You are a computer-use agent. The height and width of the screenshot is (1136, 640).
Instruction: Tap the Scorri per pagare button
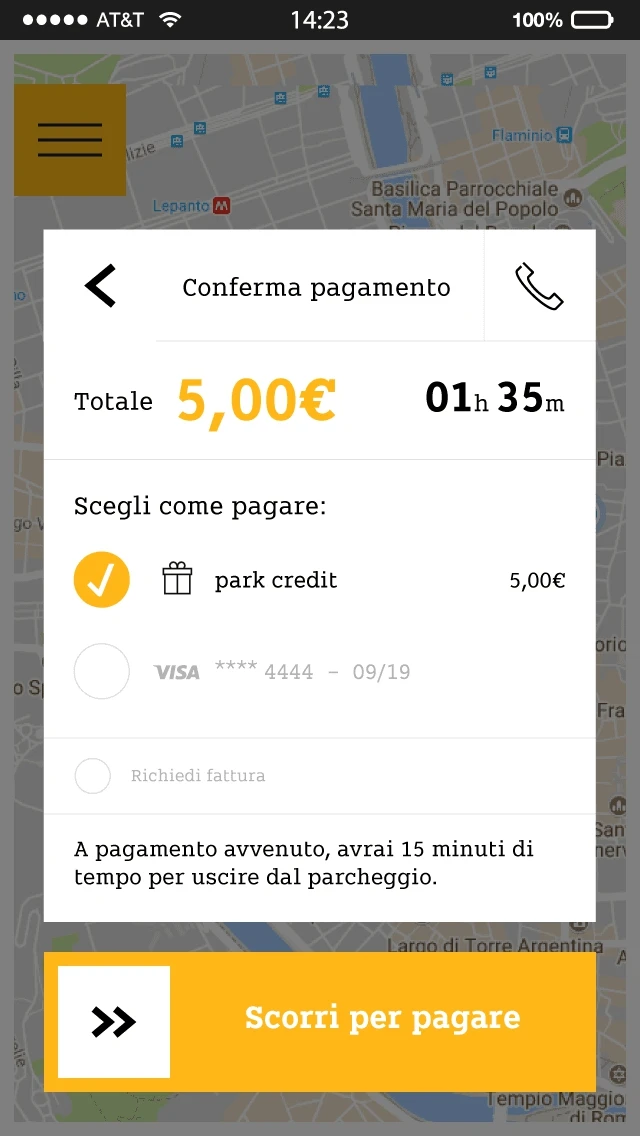tap(320, 1022)
